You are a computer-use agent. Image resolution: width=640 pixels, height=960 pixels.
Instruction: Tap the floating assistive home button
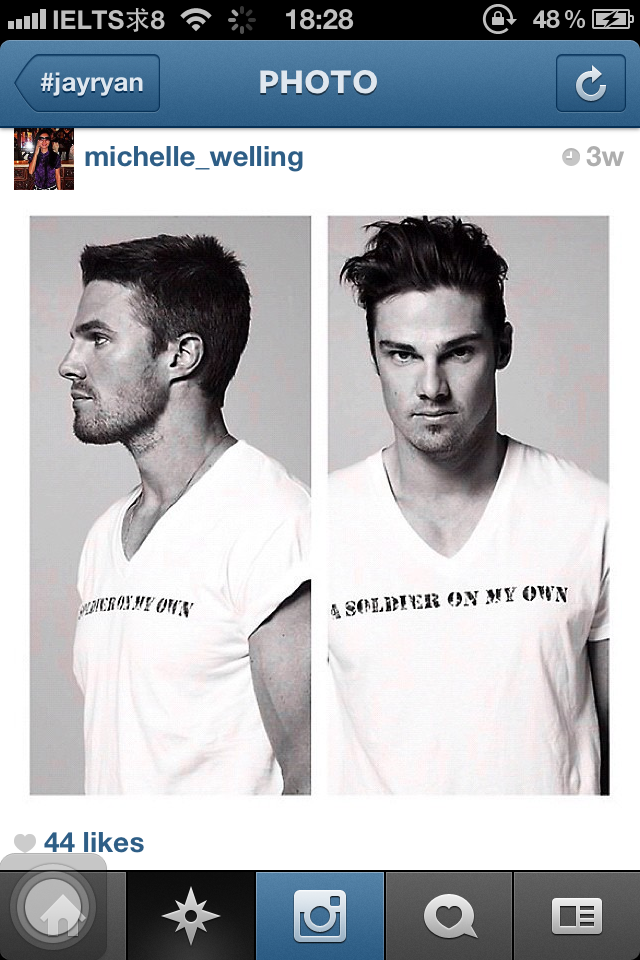(x=52, y=908)
